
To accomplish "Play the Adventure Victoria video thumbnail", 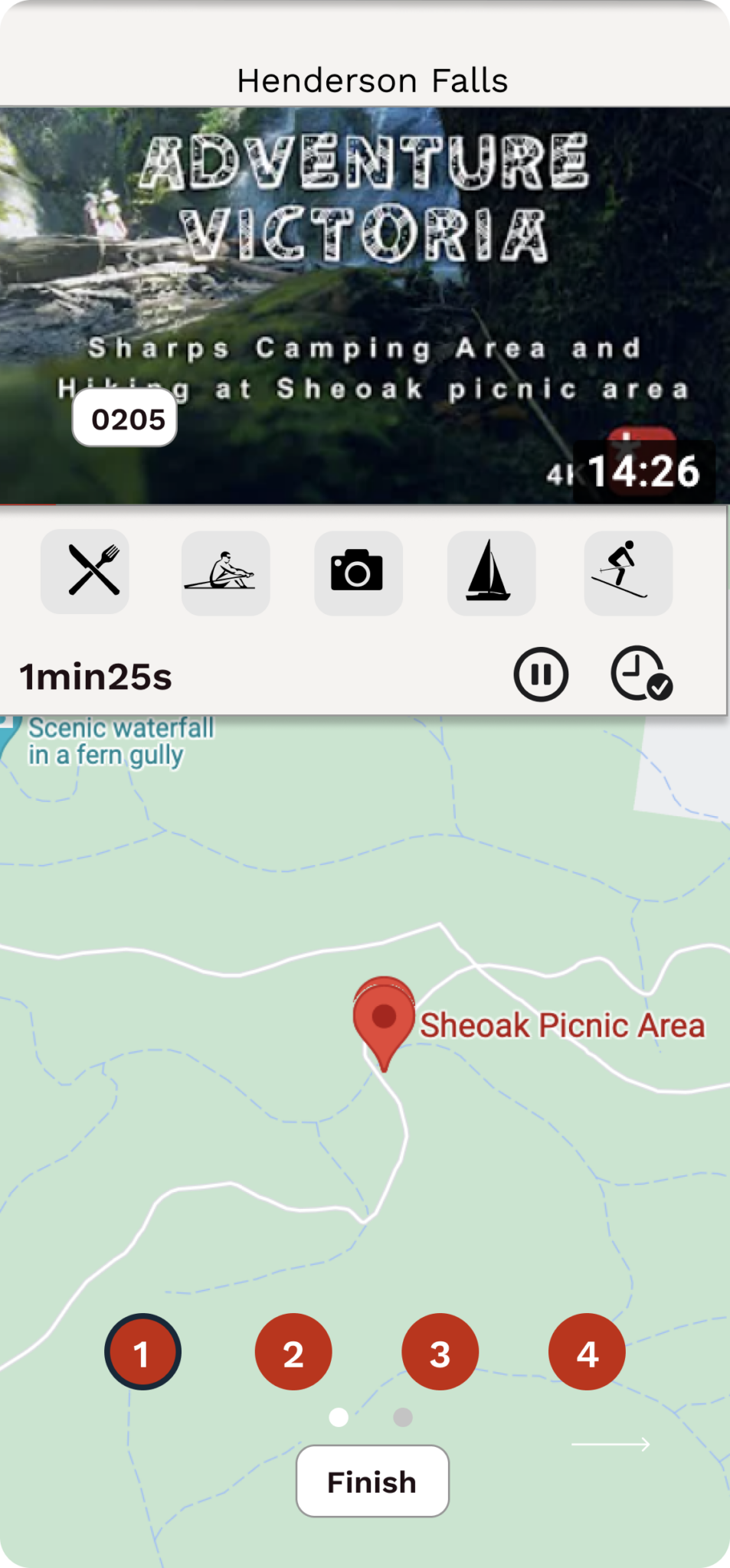I will coord(365,305).
